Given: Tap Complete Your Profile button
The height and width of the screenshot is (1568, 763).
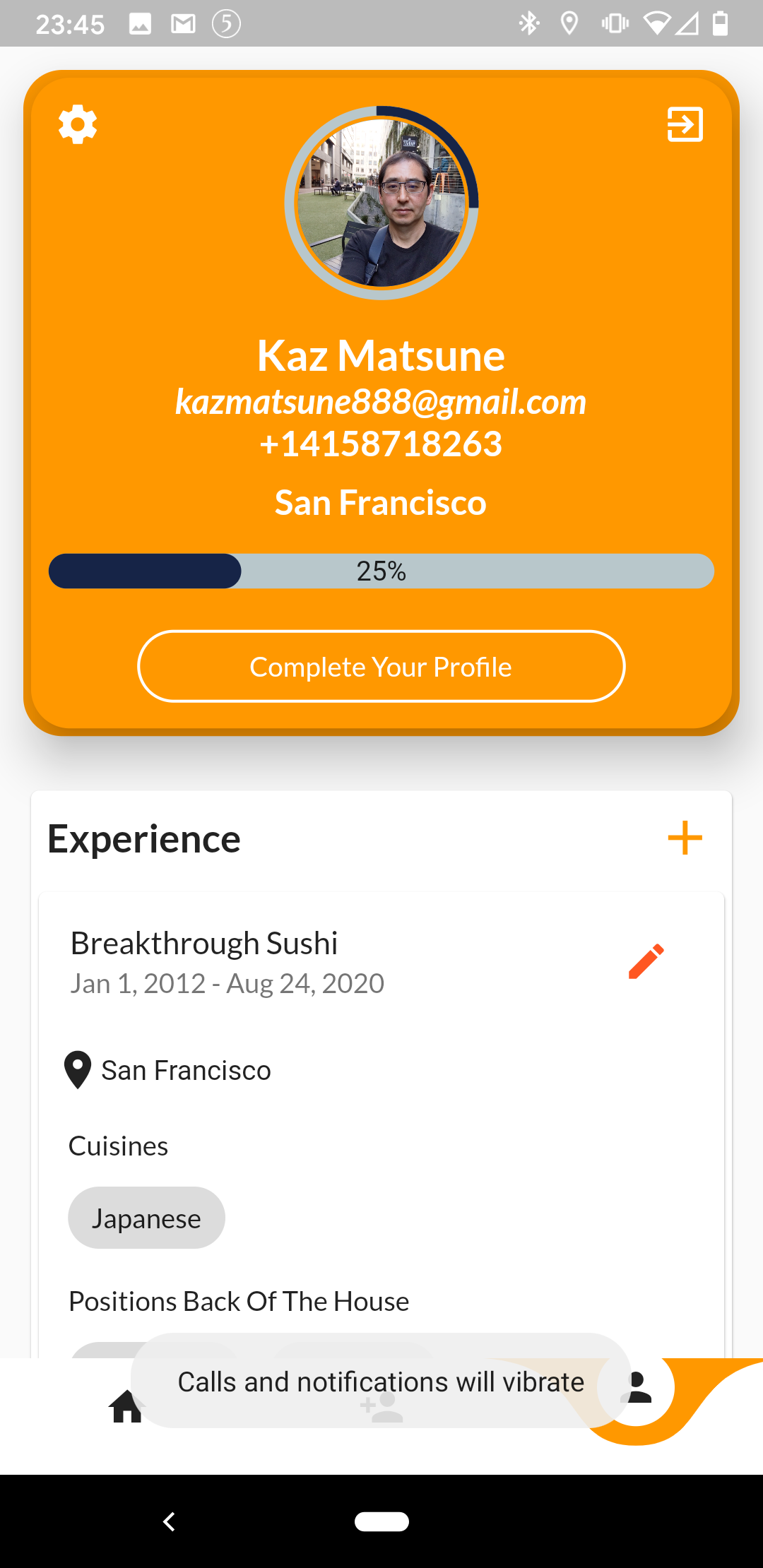Looking at the screenshot, I should (381, 666).
